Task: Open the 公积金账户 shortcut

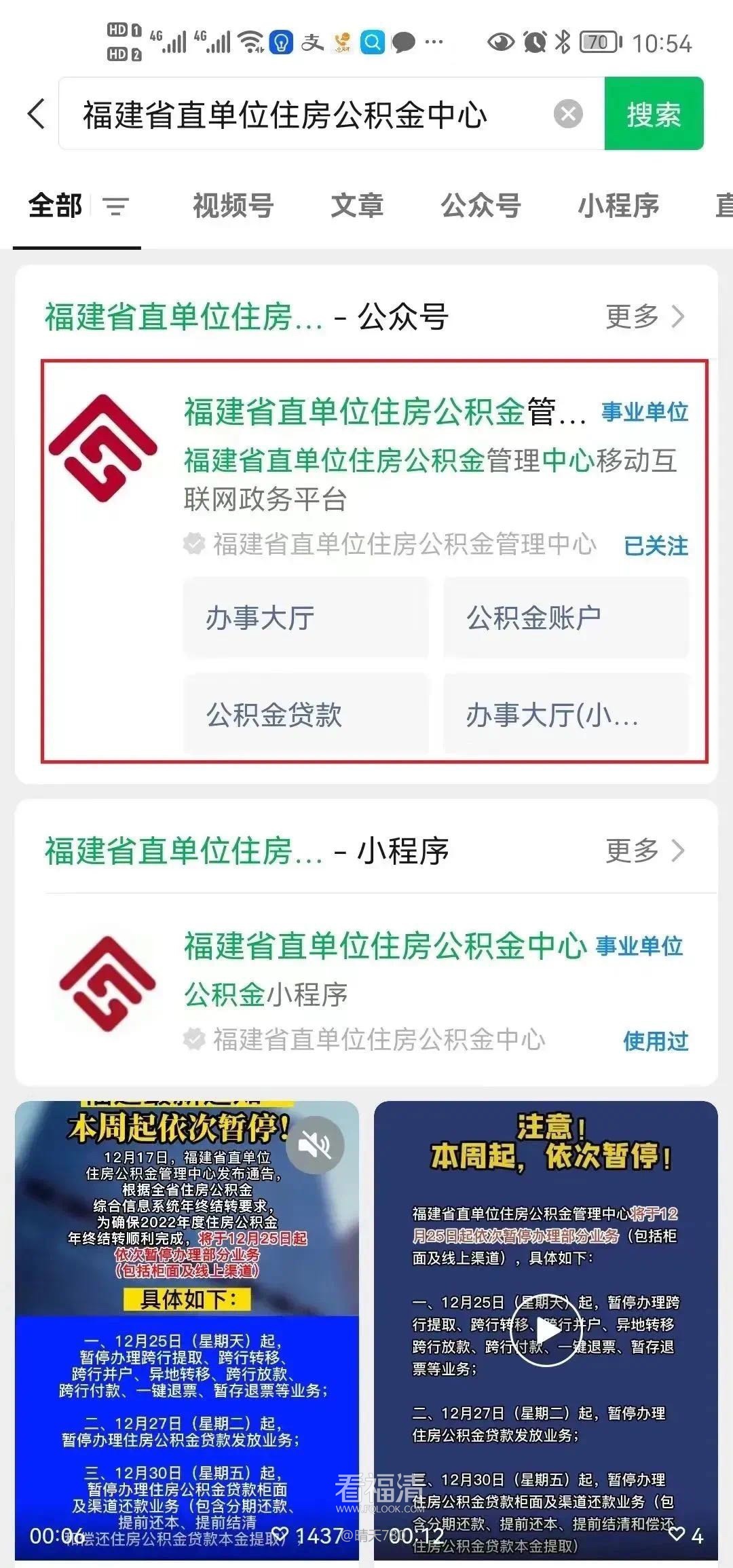Action: pos(565,618)
